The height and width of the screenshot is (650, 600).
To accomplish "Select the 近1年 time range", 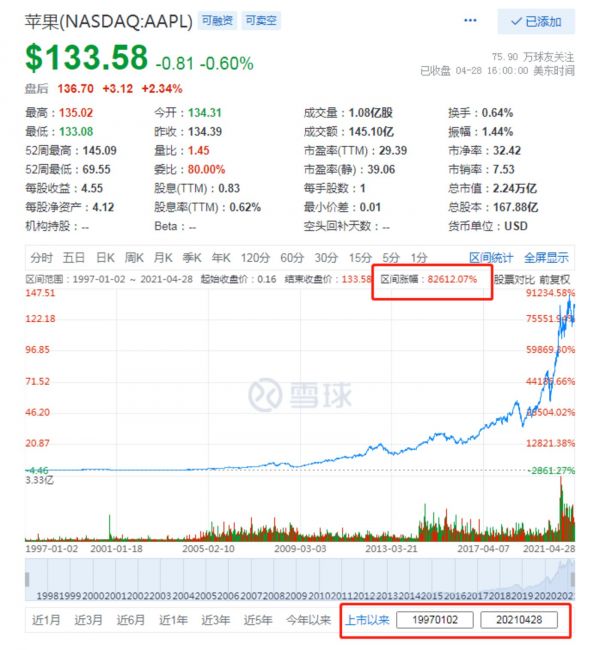I will (173, 620).
